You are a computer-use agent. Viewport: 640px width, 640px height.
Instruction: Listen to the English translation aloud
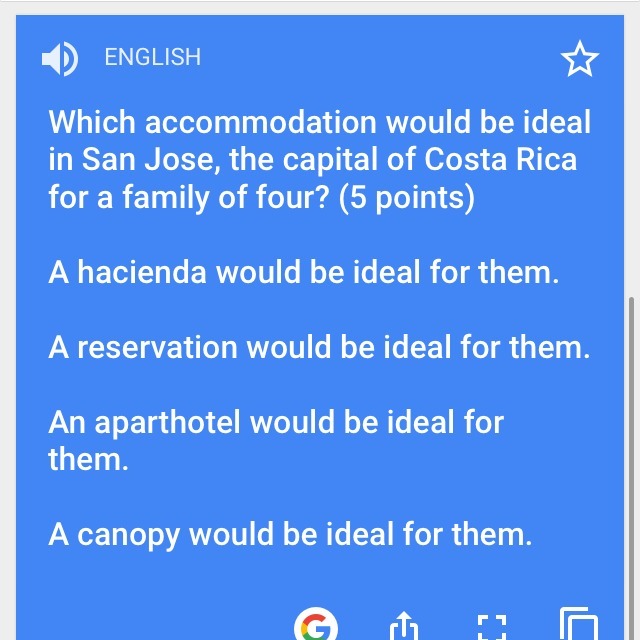click(60, 58)
